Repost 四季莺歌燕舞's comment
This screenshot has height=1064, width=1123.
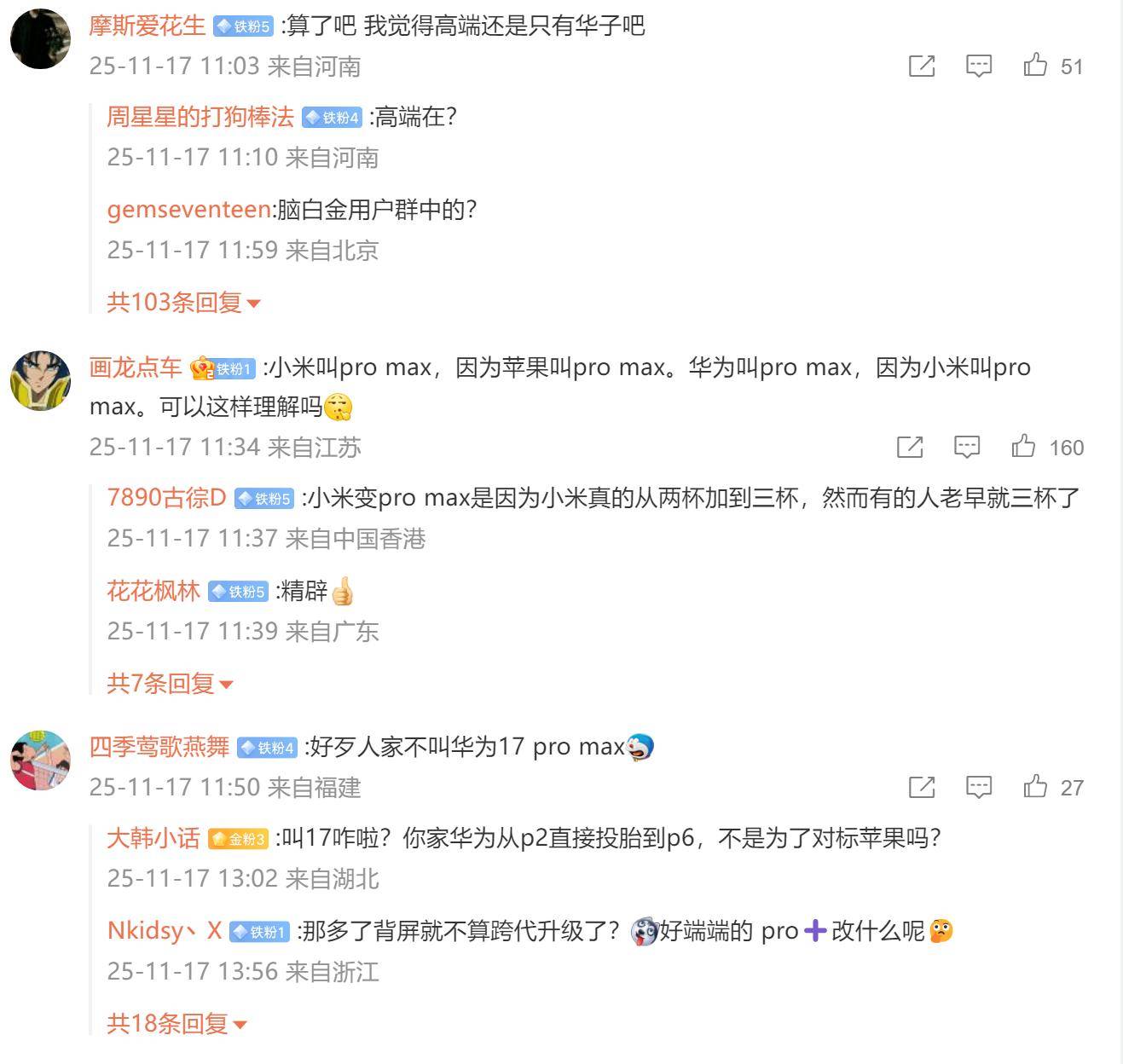pos(922,787)
